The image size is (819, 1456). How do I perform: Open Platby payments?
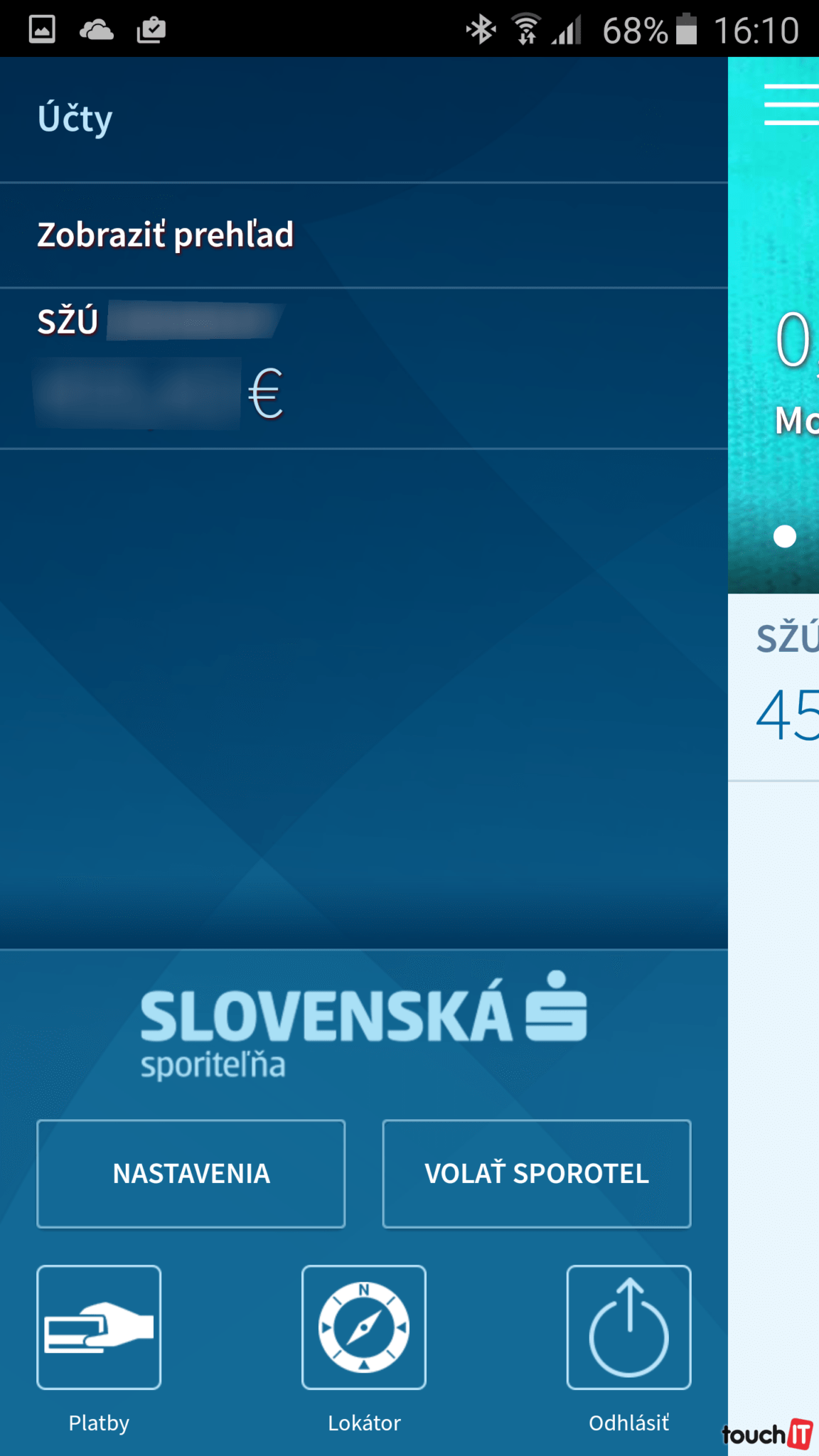pos(99,1327)
